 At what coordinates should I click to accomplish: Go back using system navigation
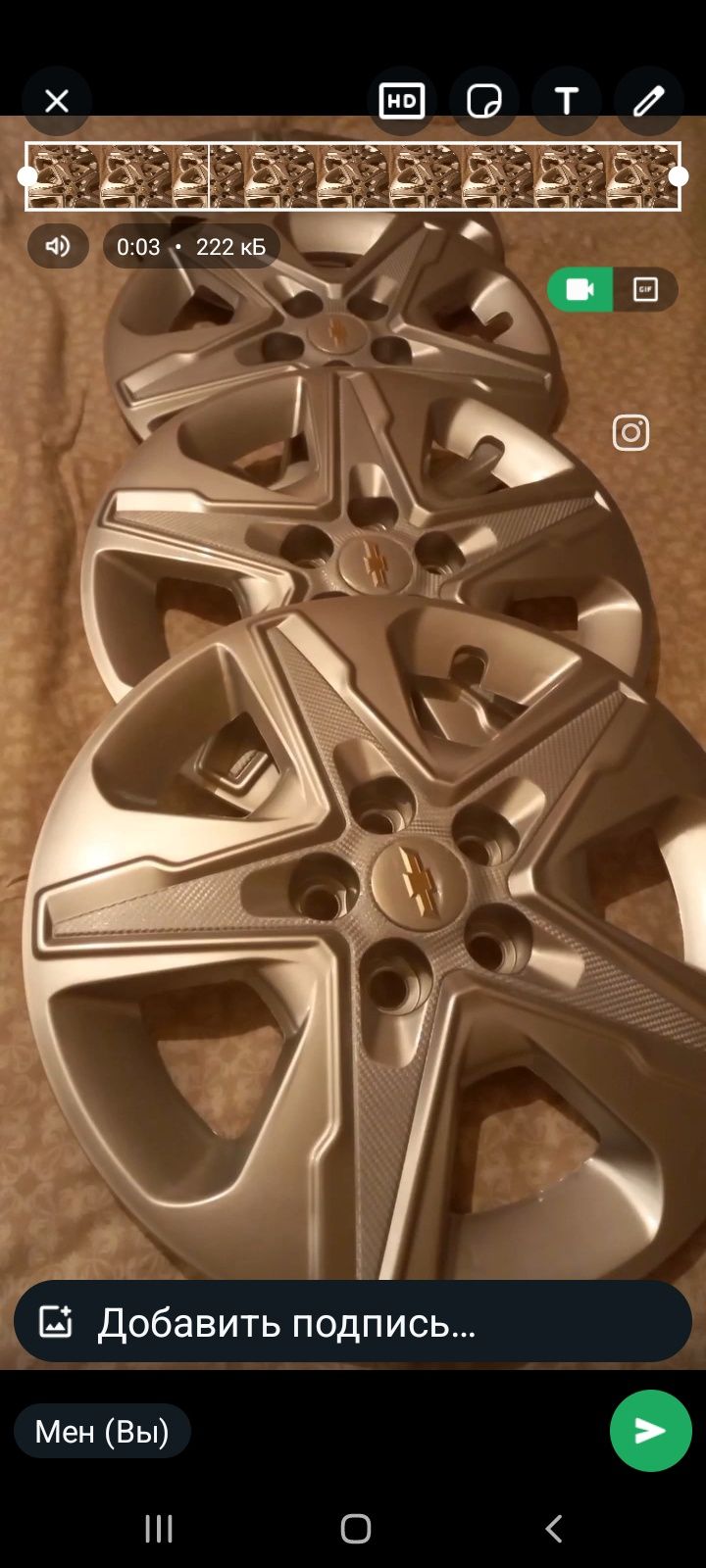tap(553, 1528)
